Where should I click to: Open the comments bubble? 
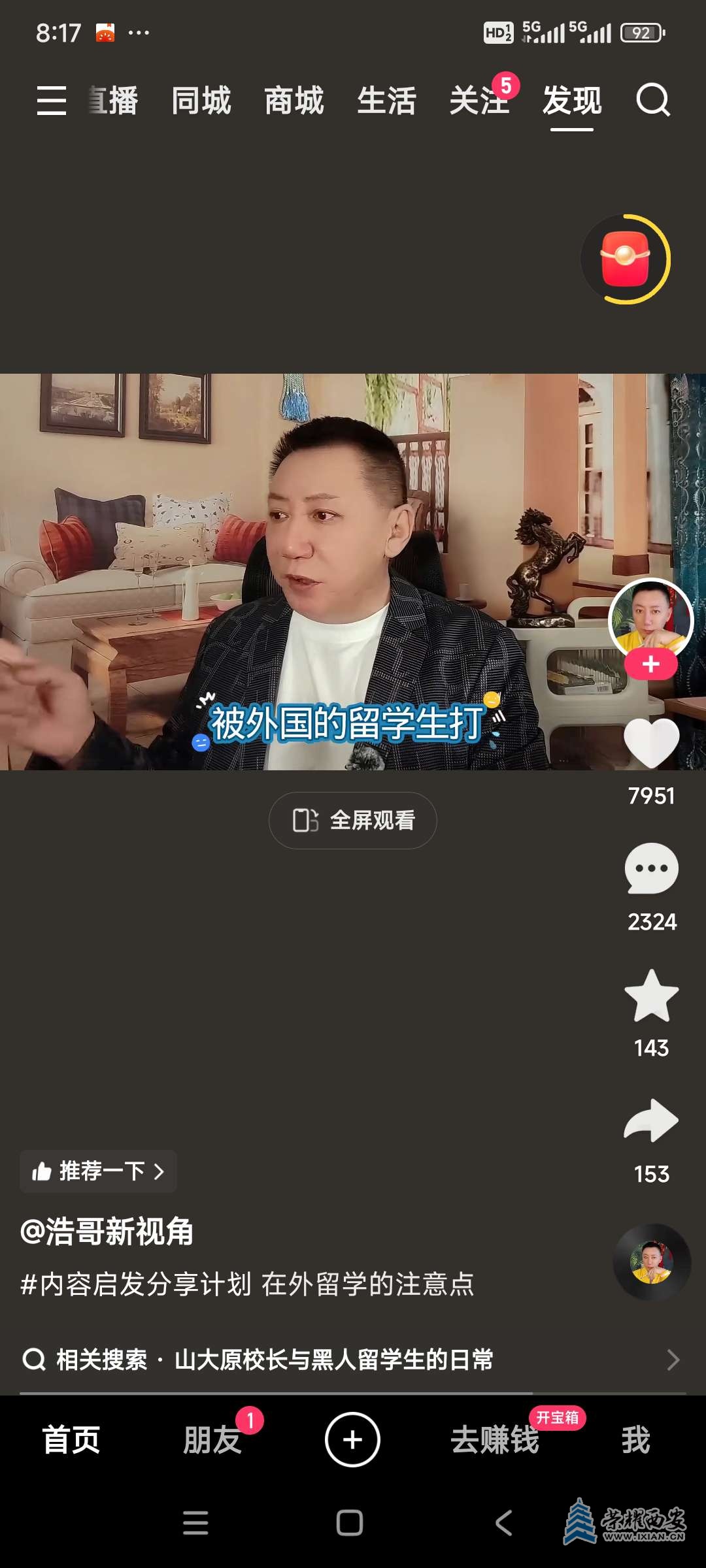point(651,869)
